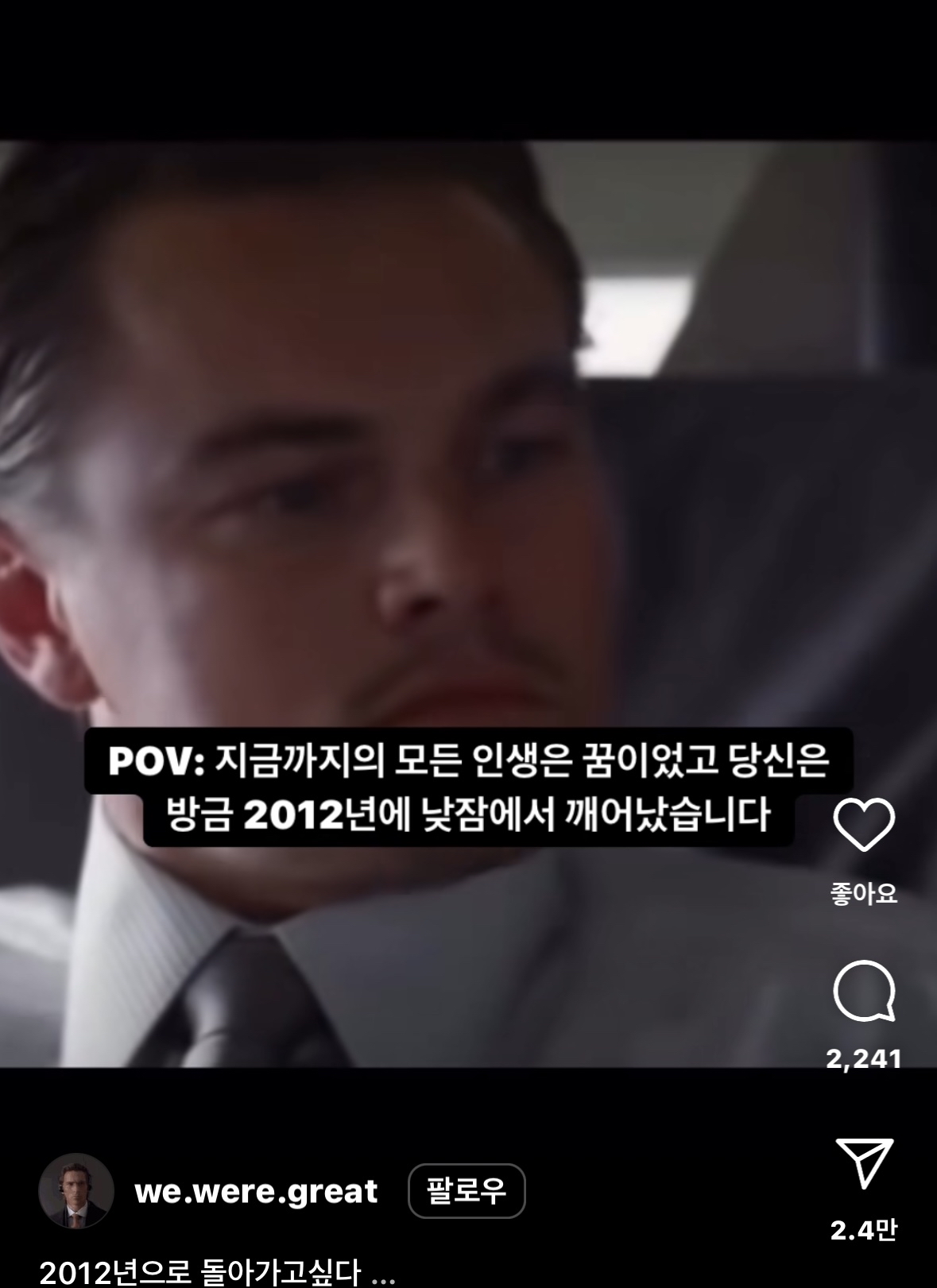This screenshot has height=1288, width=937.
Task: Open the we.were.great username link
Action: coord(256,1192)
